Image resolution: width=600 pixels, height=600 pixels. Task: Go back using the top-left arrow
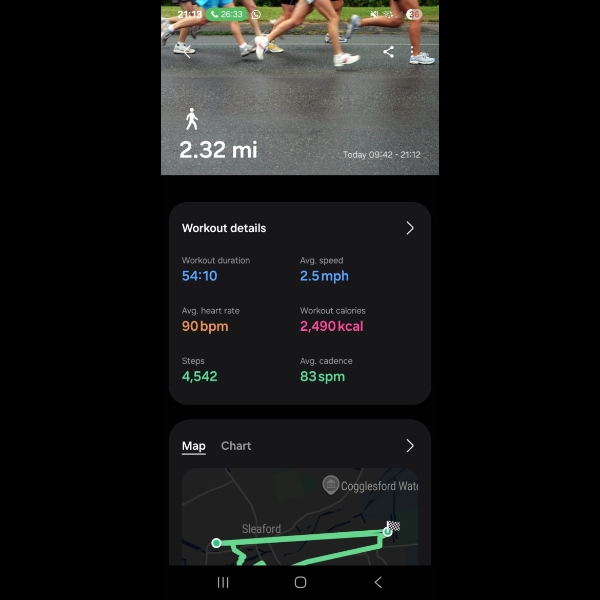tap(187, 52)
